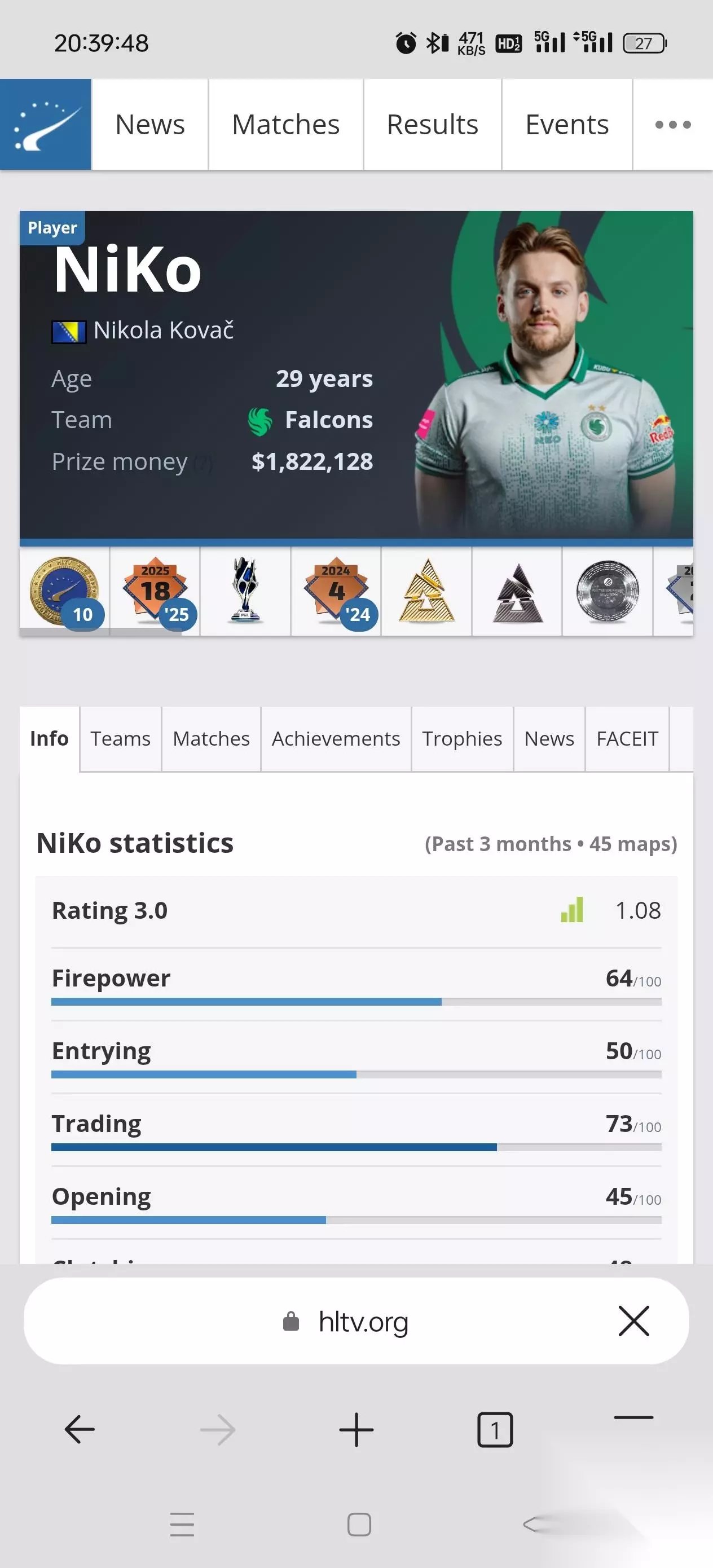Switch to the FACEIT tab

pyautogui.click(x=627, y=738)
